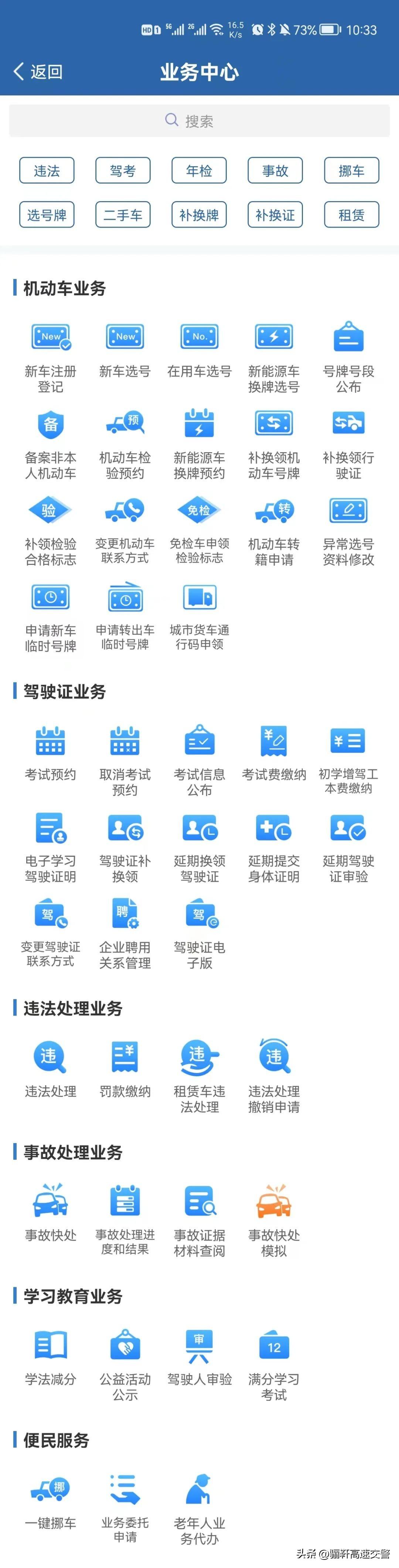
Task: Select the 违法 chip
Action: point(47,170)
